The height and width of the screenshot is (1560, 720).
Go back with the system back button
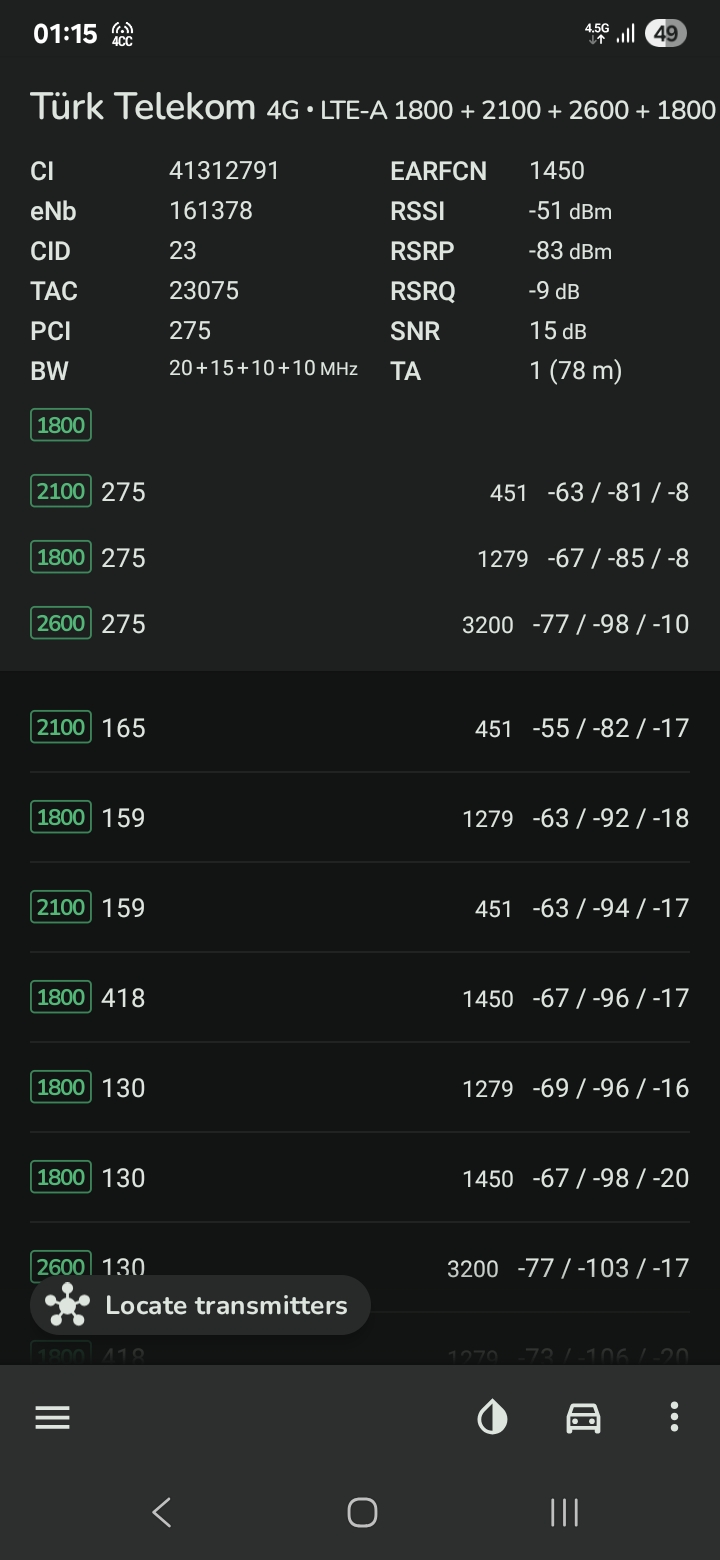161,1512
